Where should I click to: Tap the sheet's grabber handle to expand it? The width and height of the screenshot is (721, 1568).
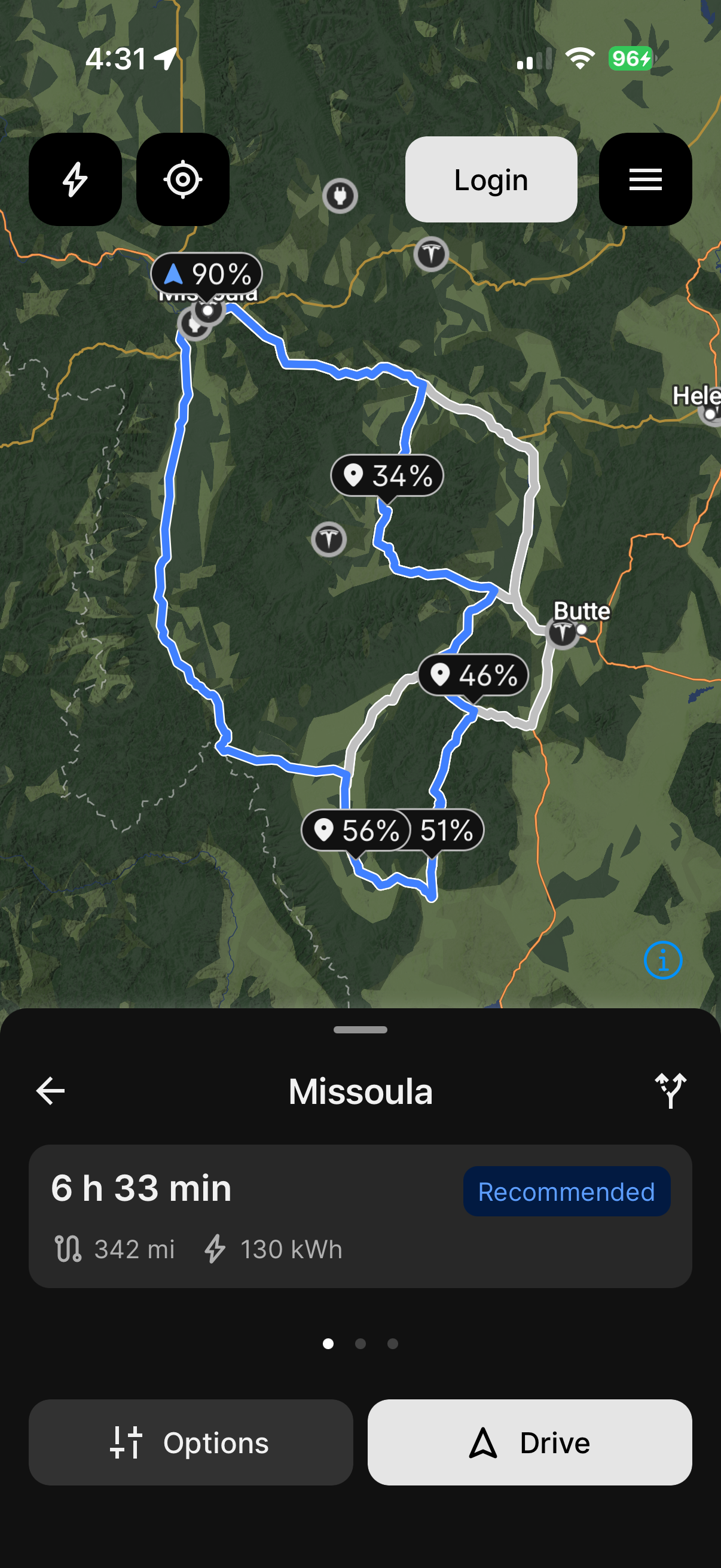click(x=360, y=1030)
